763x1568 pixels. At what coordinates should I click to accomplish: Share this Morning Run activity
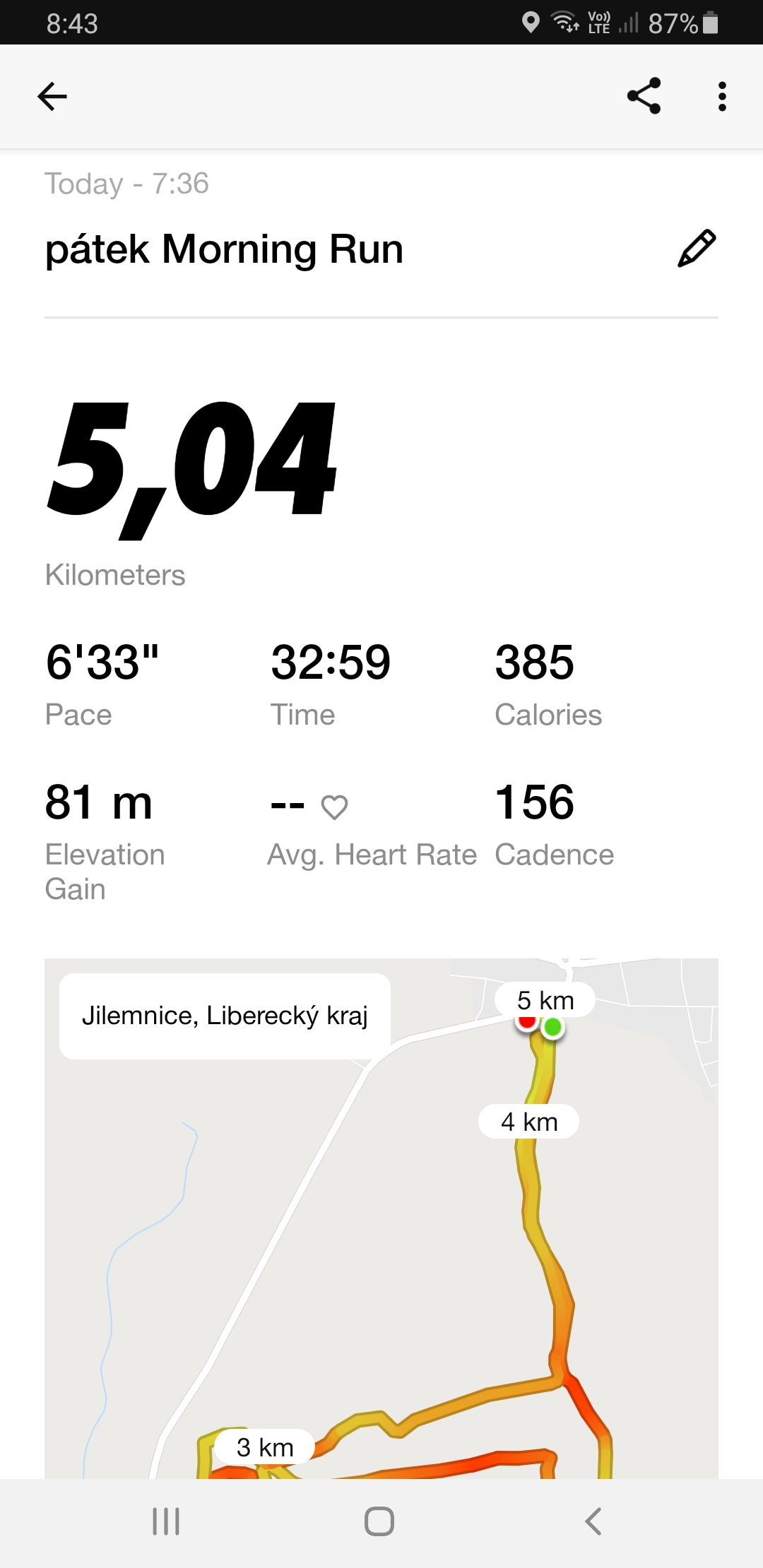coord(644,96)
